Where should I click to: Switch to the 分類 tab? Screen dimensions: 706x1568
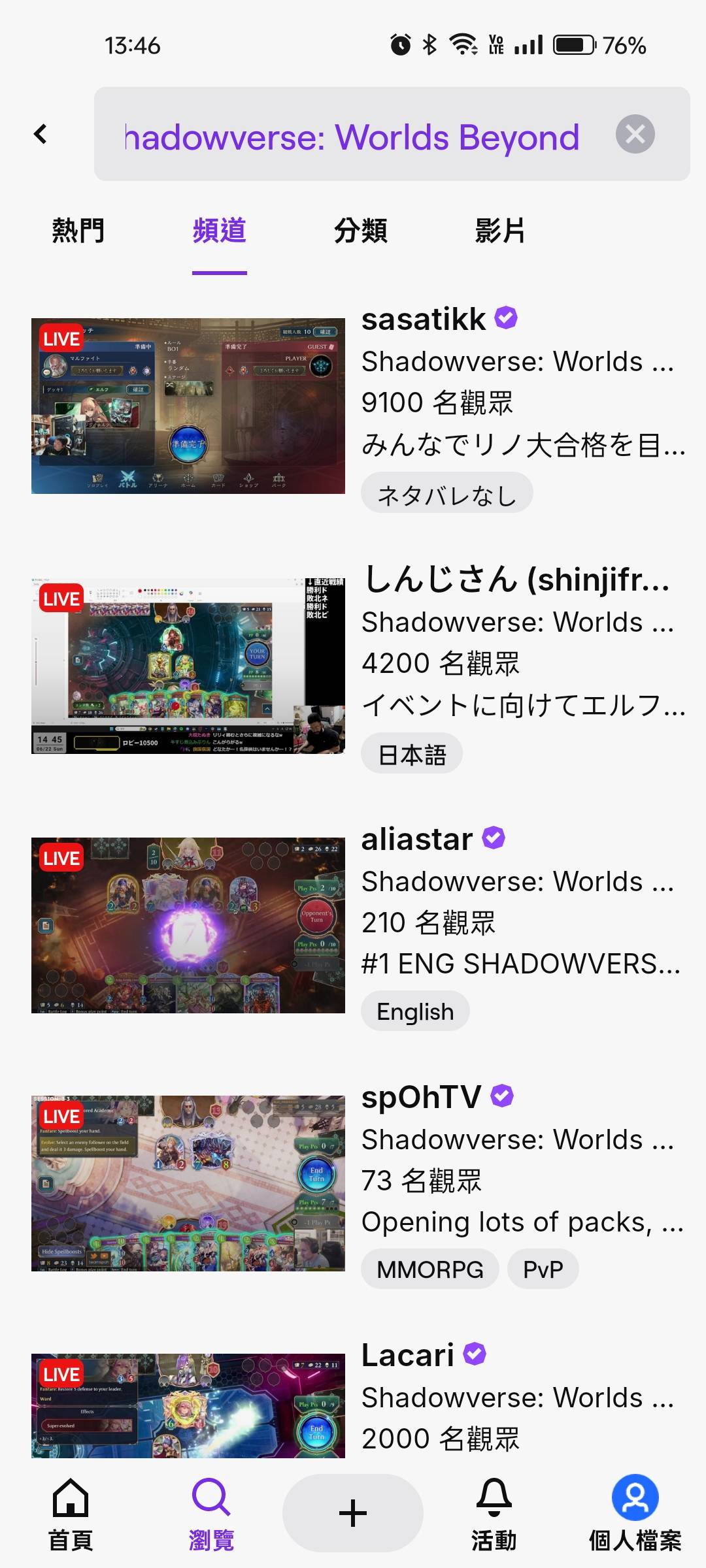(x=360, y=231)
